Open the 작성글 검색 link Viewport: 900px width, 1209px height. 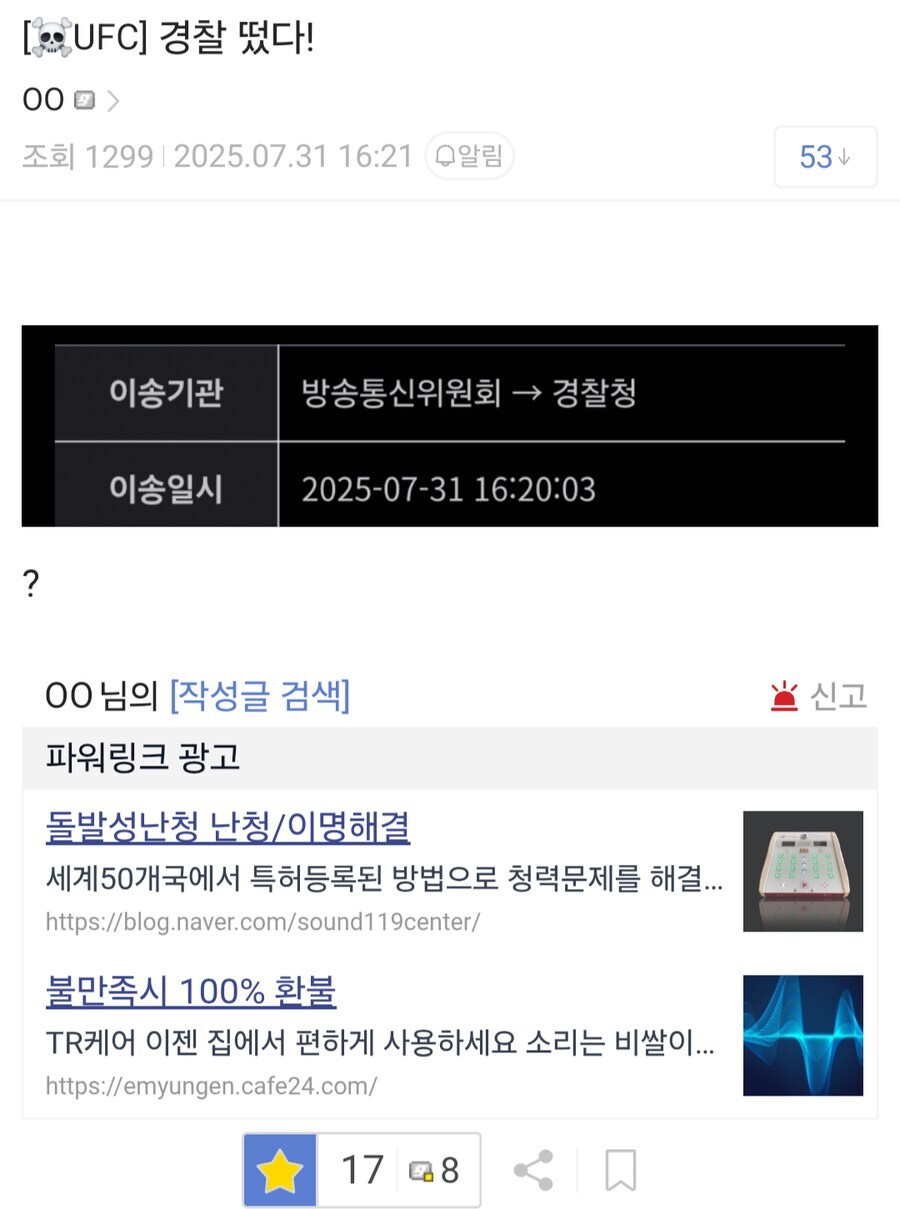262,695
